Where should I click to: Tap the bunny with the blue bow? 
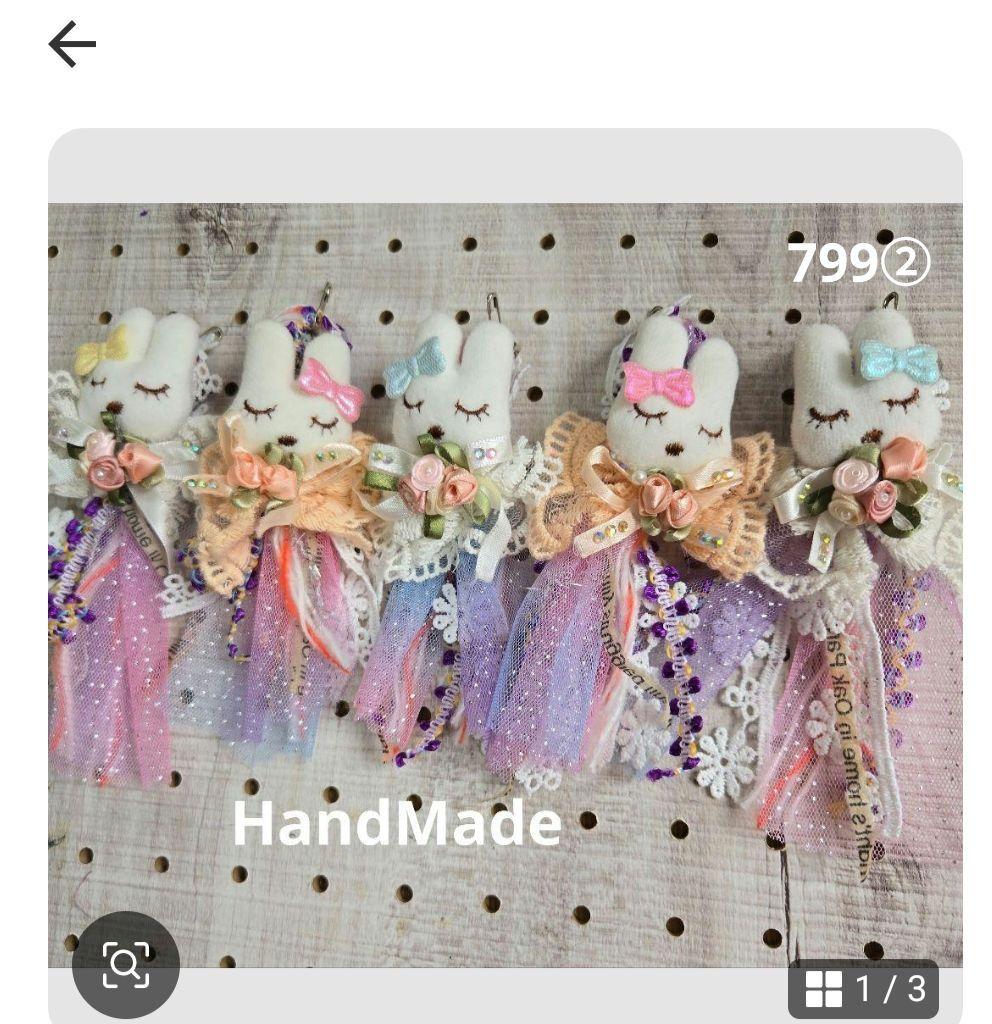(460, 400)
